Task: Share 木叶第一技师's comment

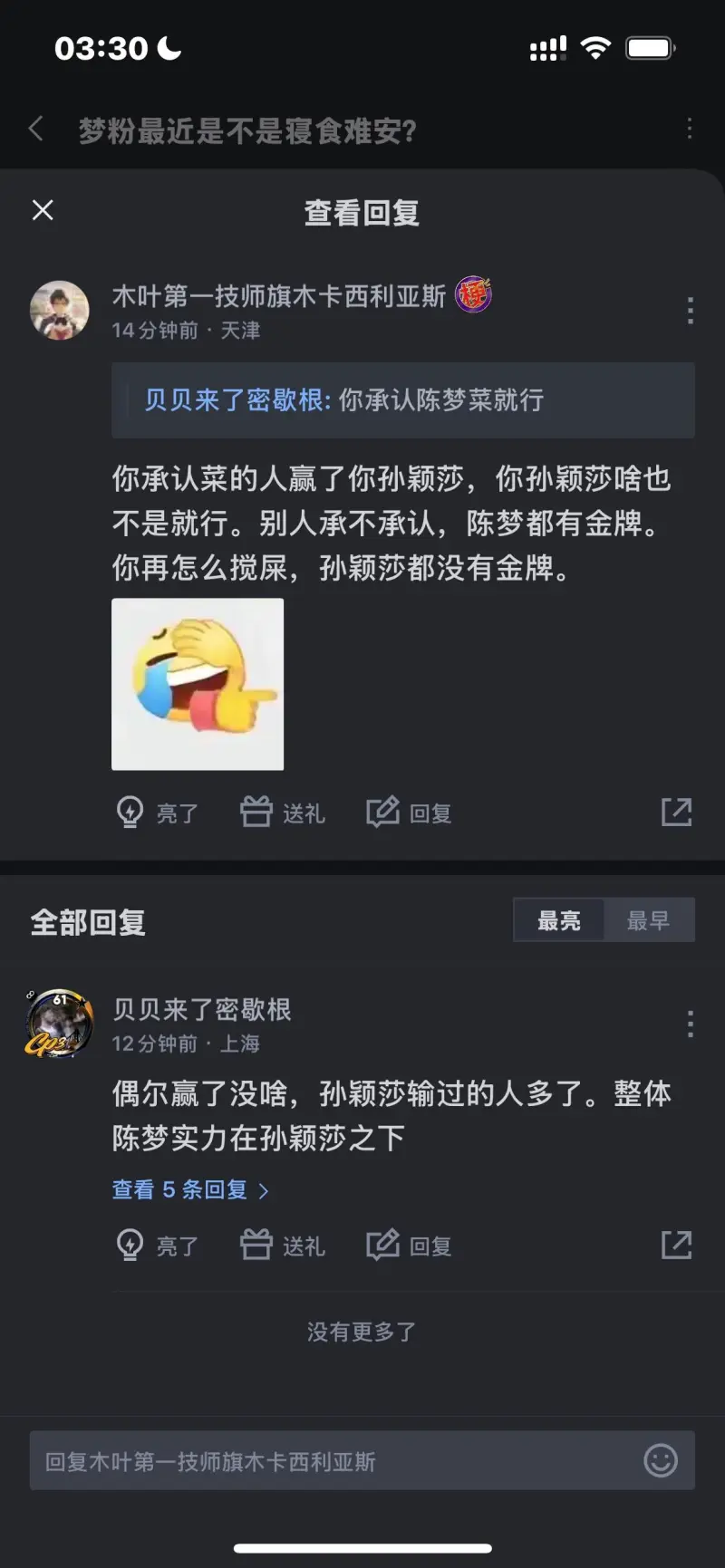Action: tap(676, 813)
